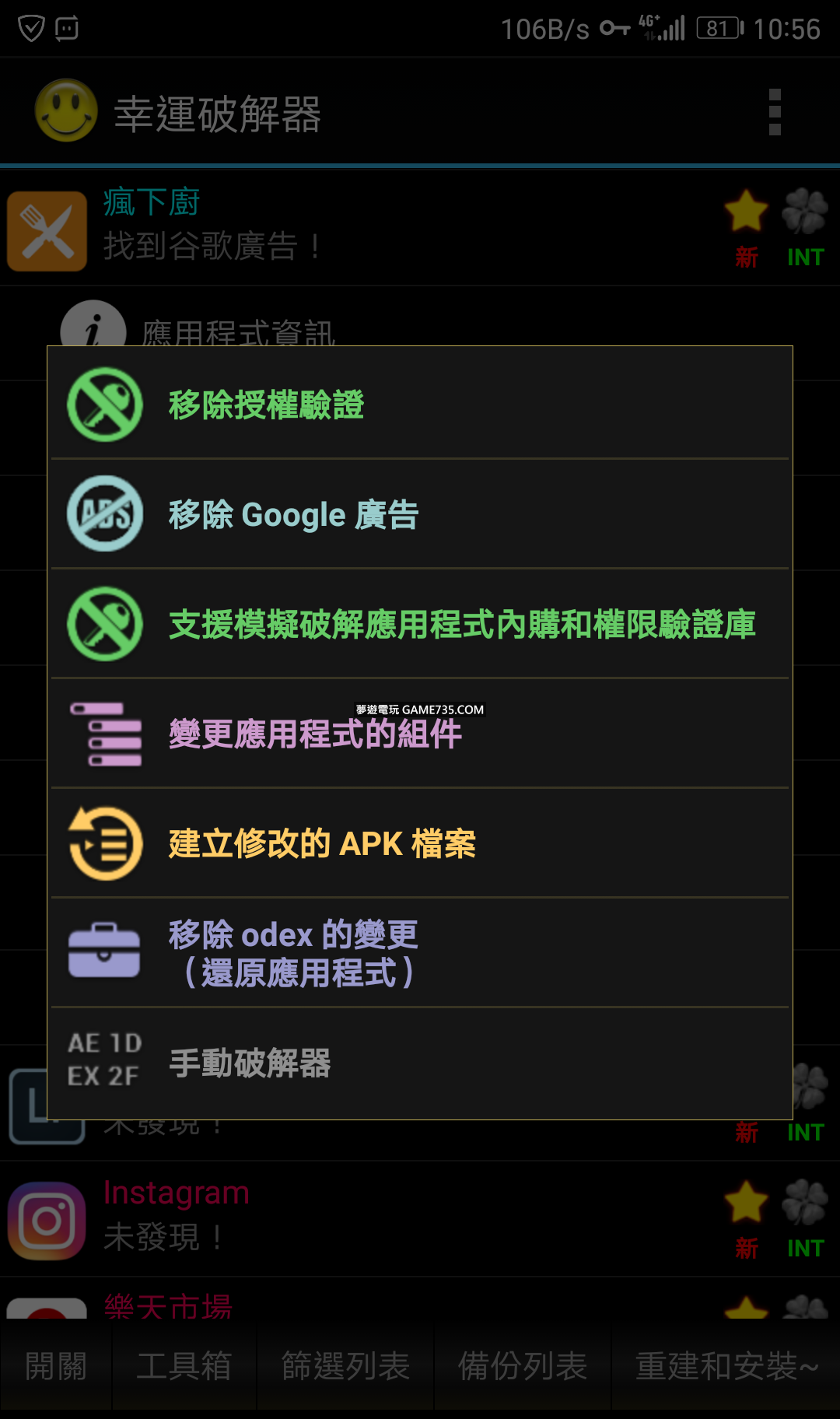The height and width of the screenshot is (1419, 840).
Task: Choose 建立修改的 APK 檔案
Action: (x=420, y=843)
